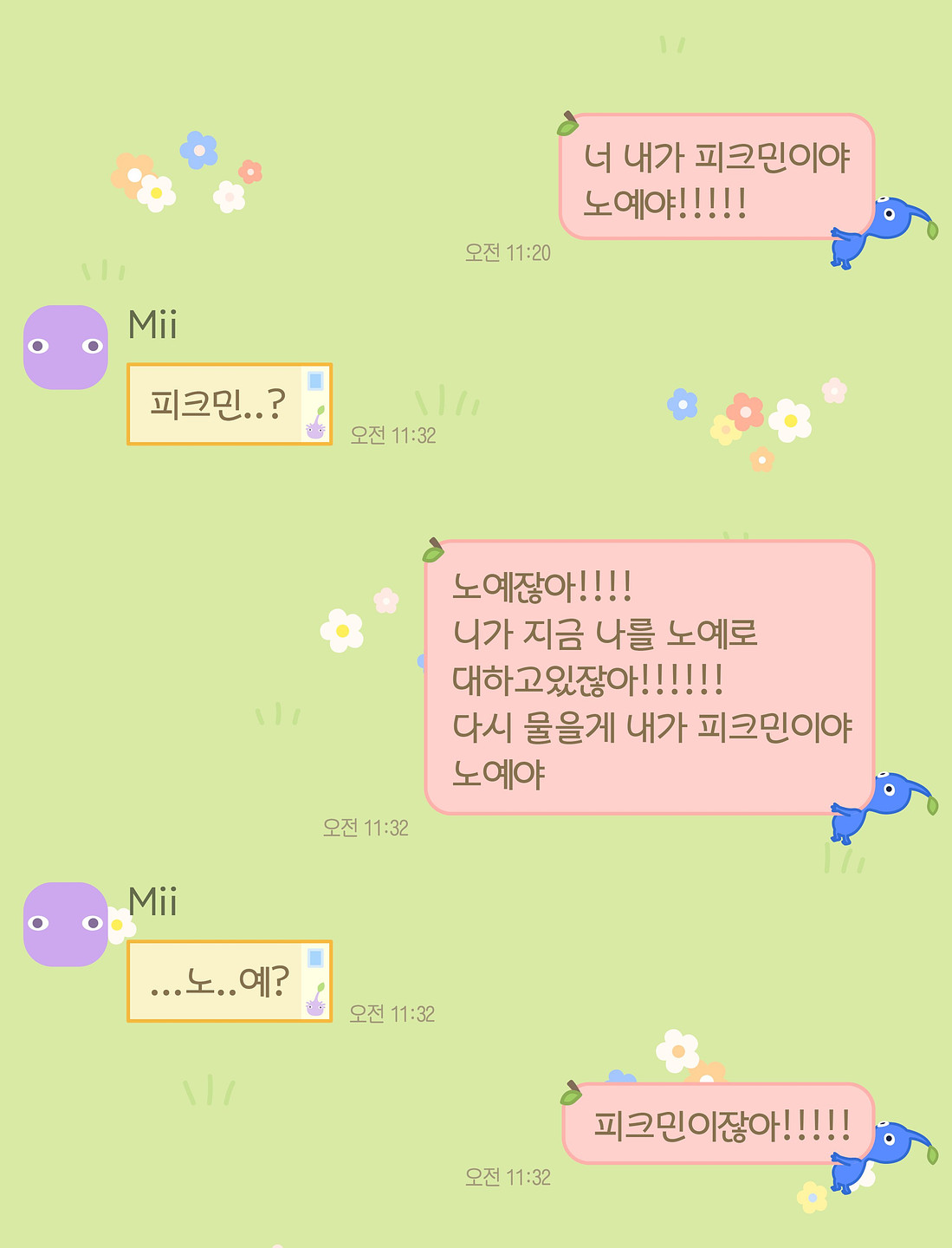The image size is (952, 1248).
Task: Open Mii's profile picture beside the '피크민..?' message
Action: click(x=66, y=348)
